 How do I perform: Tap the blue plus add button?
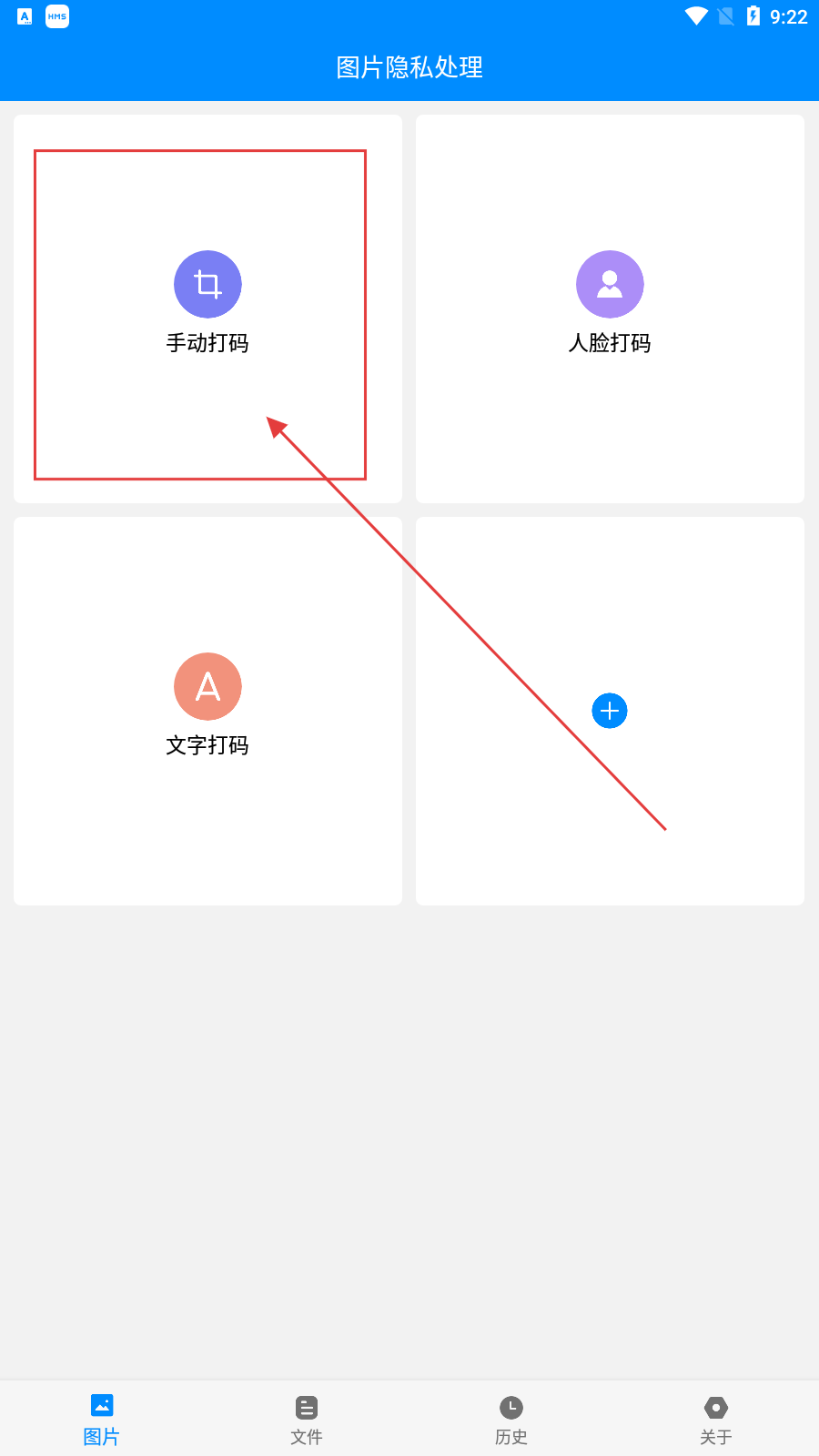[x=610, y=711]
